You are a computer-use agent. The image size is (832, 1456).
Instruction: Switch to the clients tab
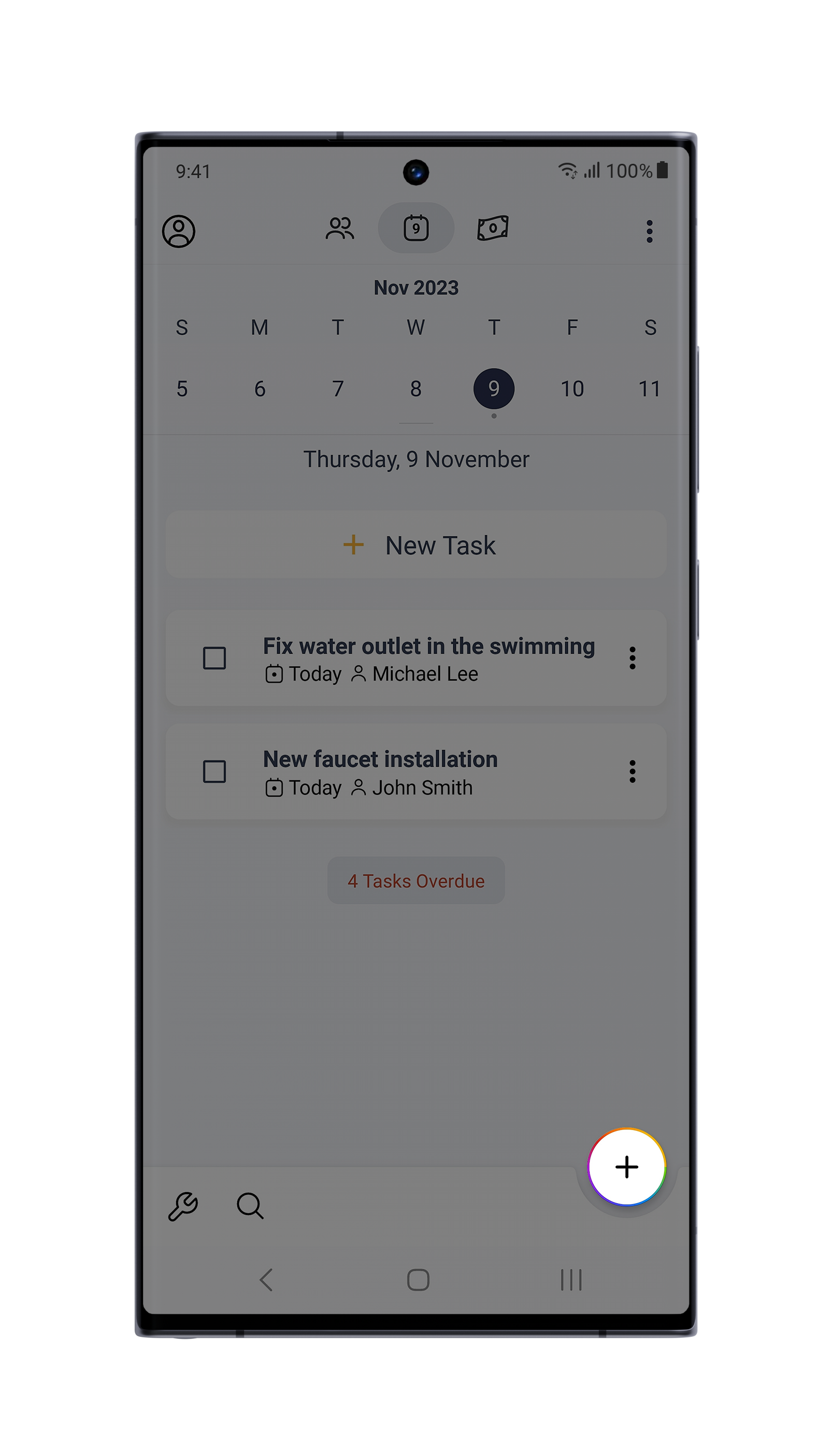(x=339, y=229)
